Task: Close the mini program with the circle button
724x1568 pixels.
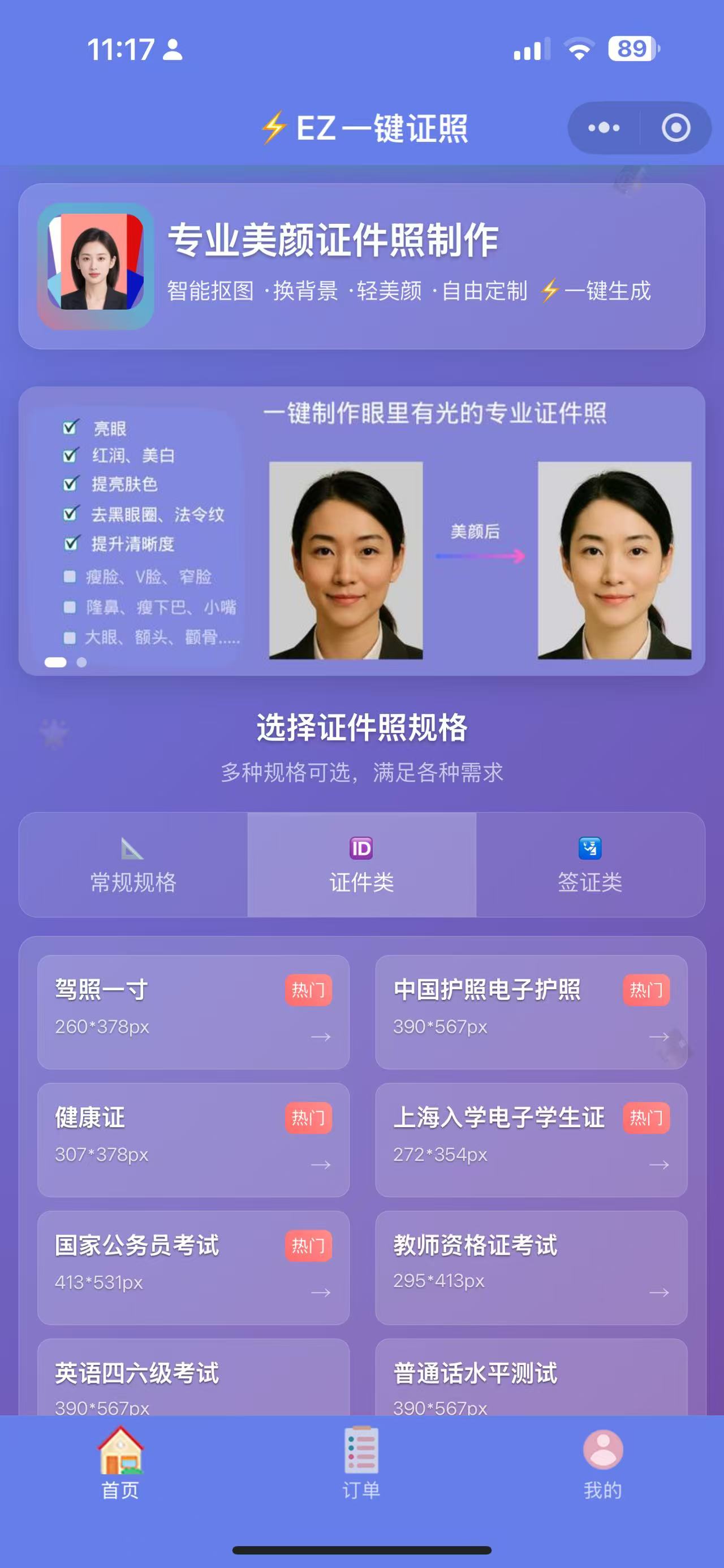Action: [676, 128]
